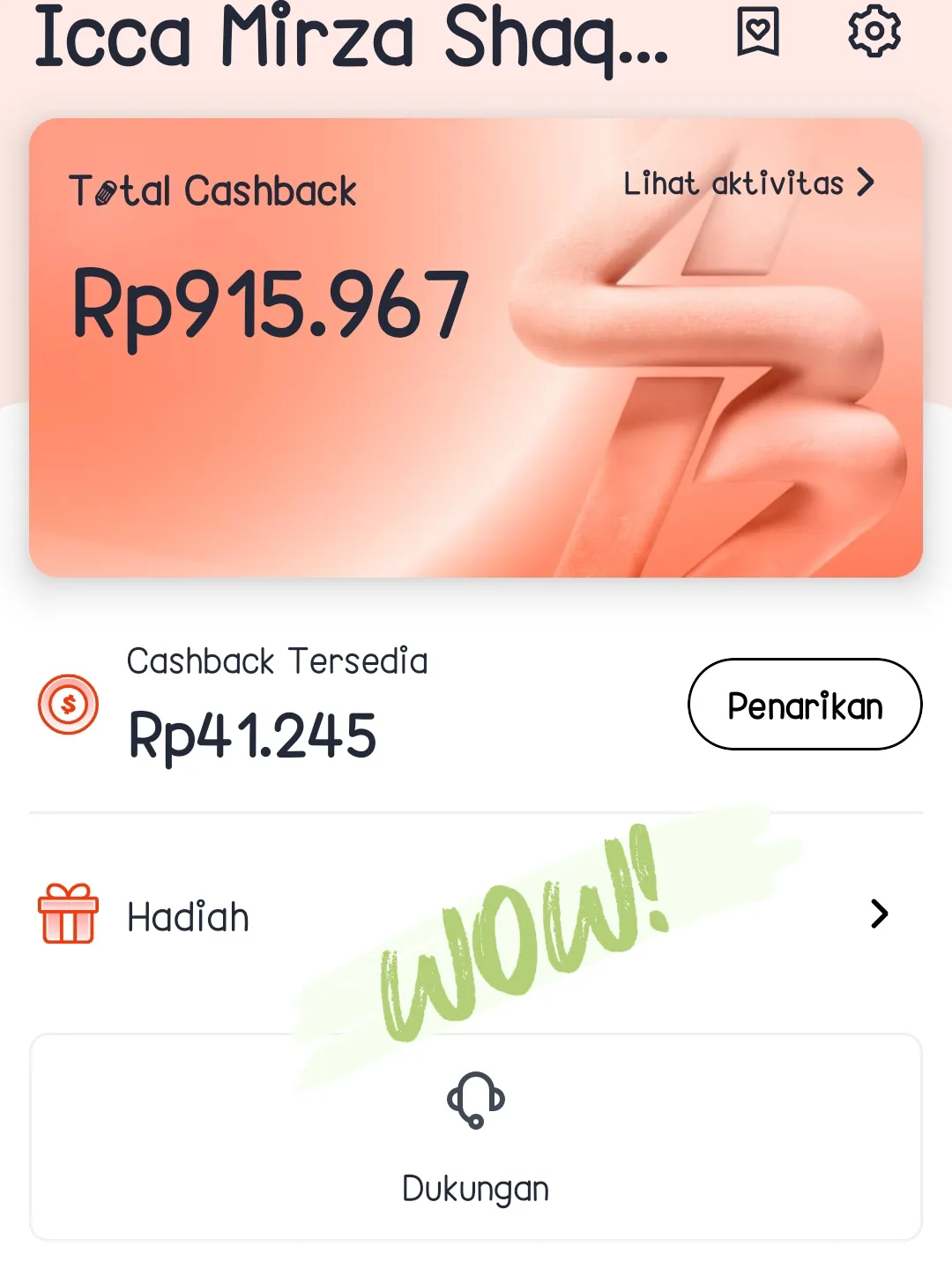Screen dimensions: 952x1269
Task: Open the saved favorites bookmark icon
Action: click(x=758, y=32)
